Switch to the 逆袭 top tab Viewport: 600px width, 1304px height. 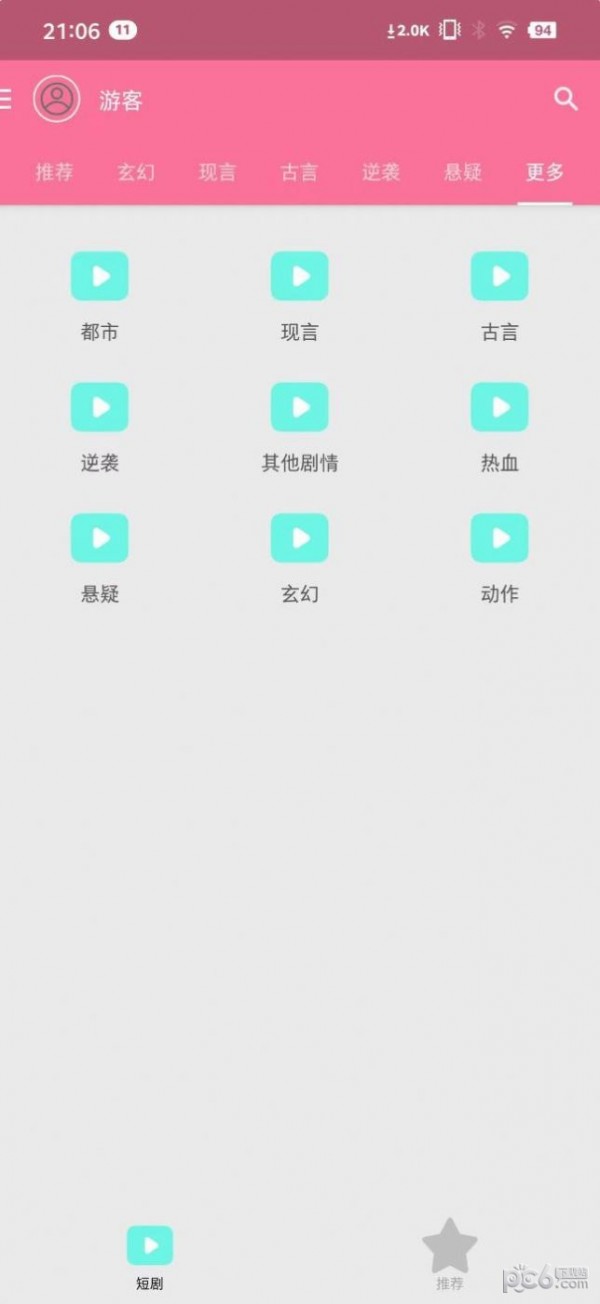pos(381,172)
